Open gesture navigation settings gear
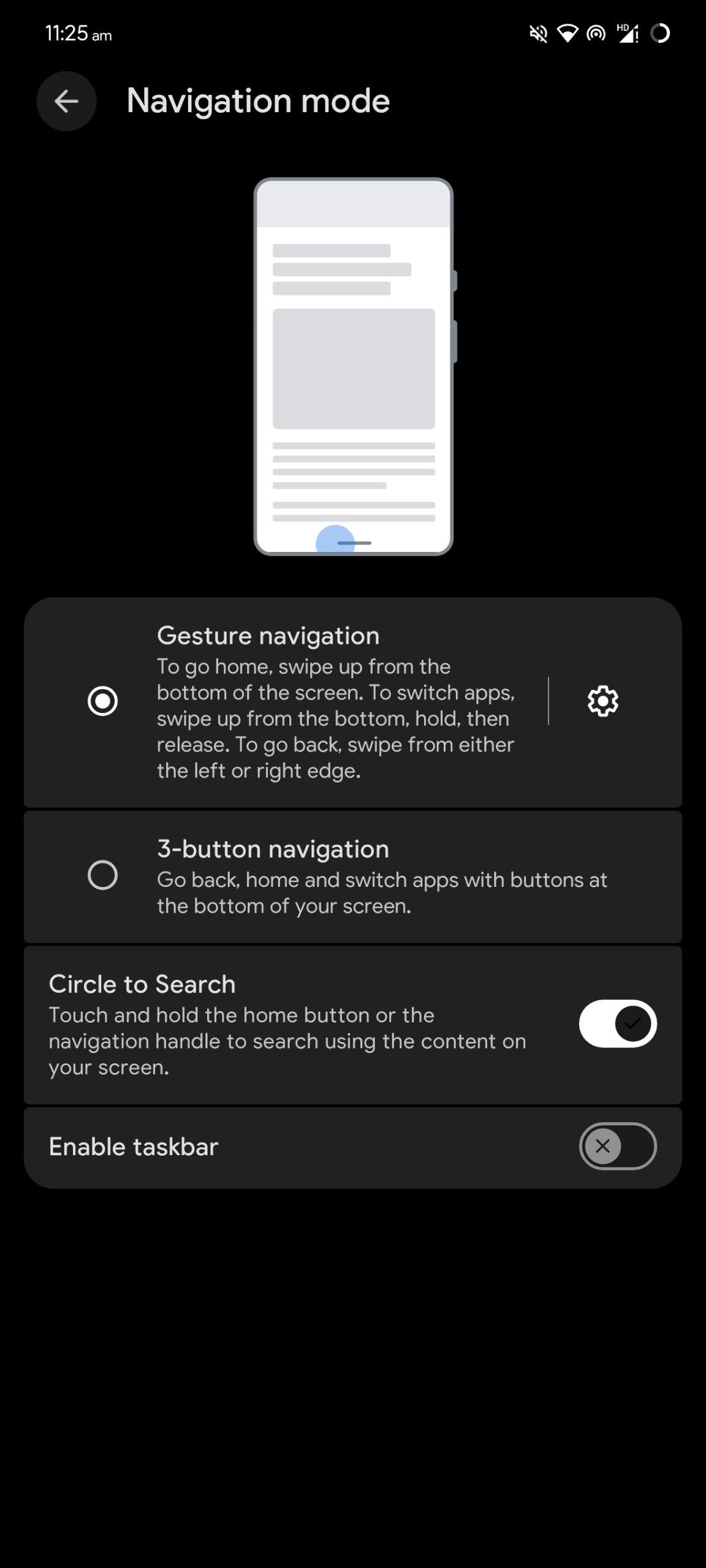This screenshot has height=1568, width=706. 602,701
